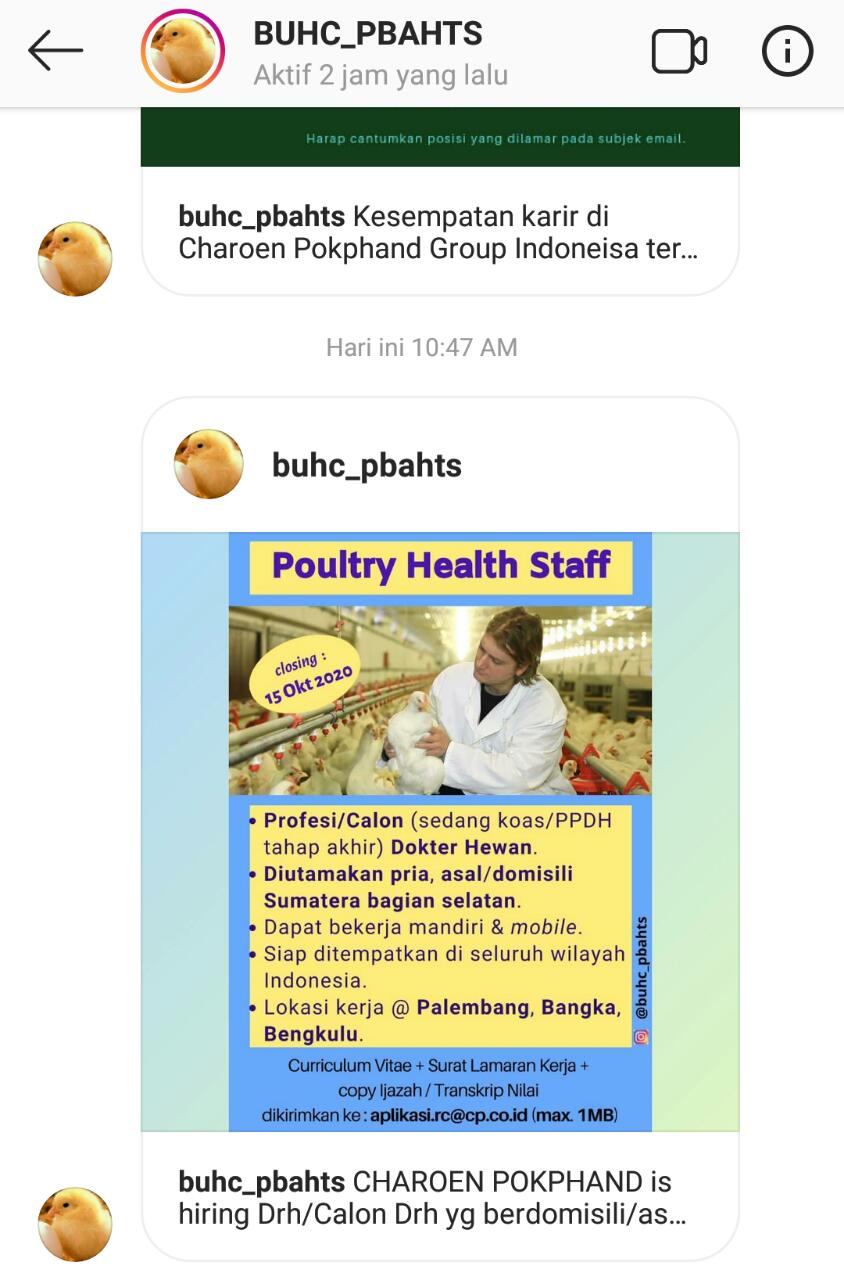
Task: Open buhc_pbahts username on shared post header
Action: click(x=367, y=465)
